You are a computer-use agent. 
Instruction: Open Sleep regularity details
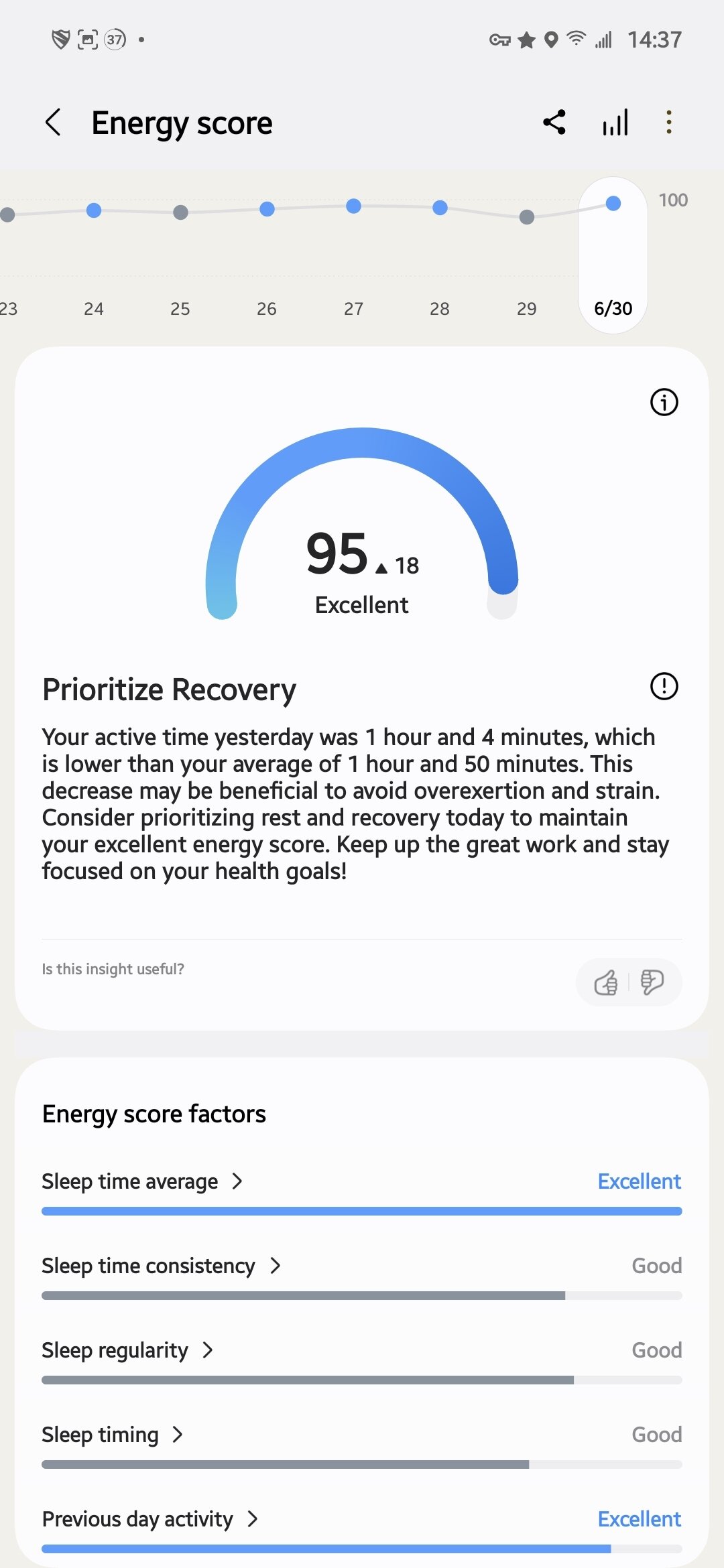pos(127,1350)
